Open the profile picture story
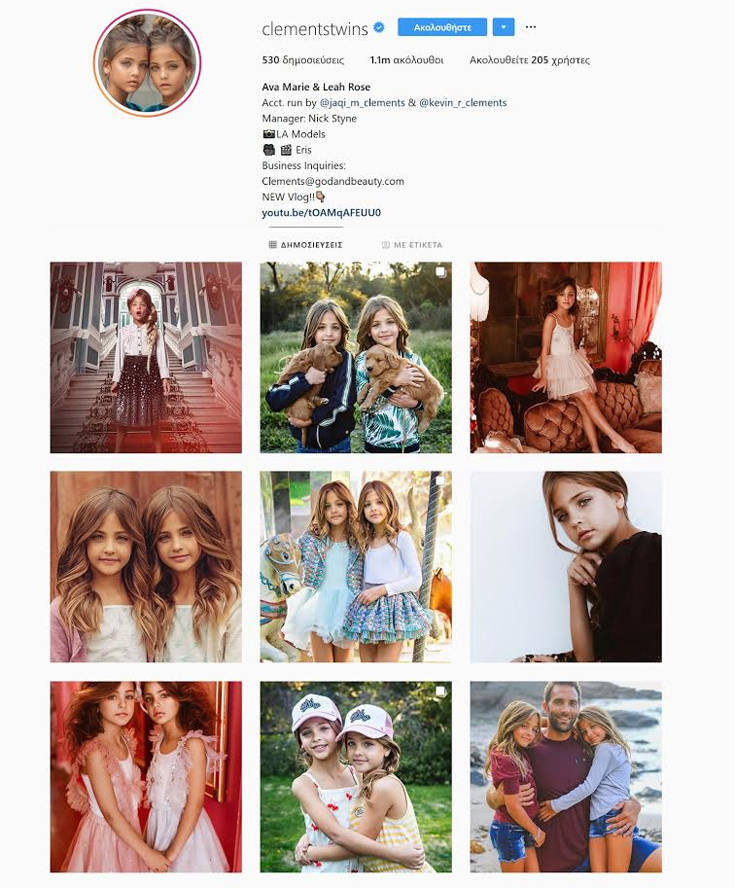The height and width of the screenshot is (888, 735). point(147,63)
